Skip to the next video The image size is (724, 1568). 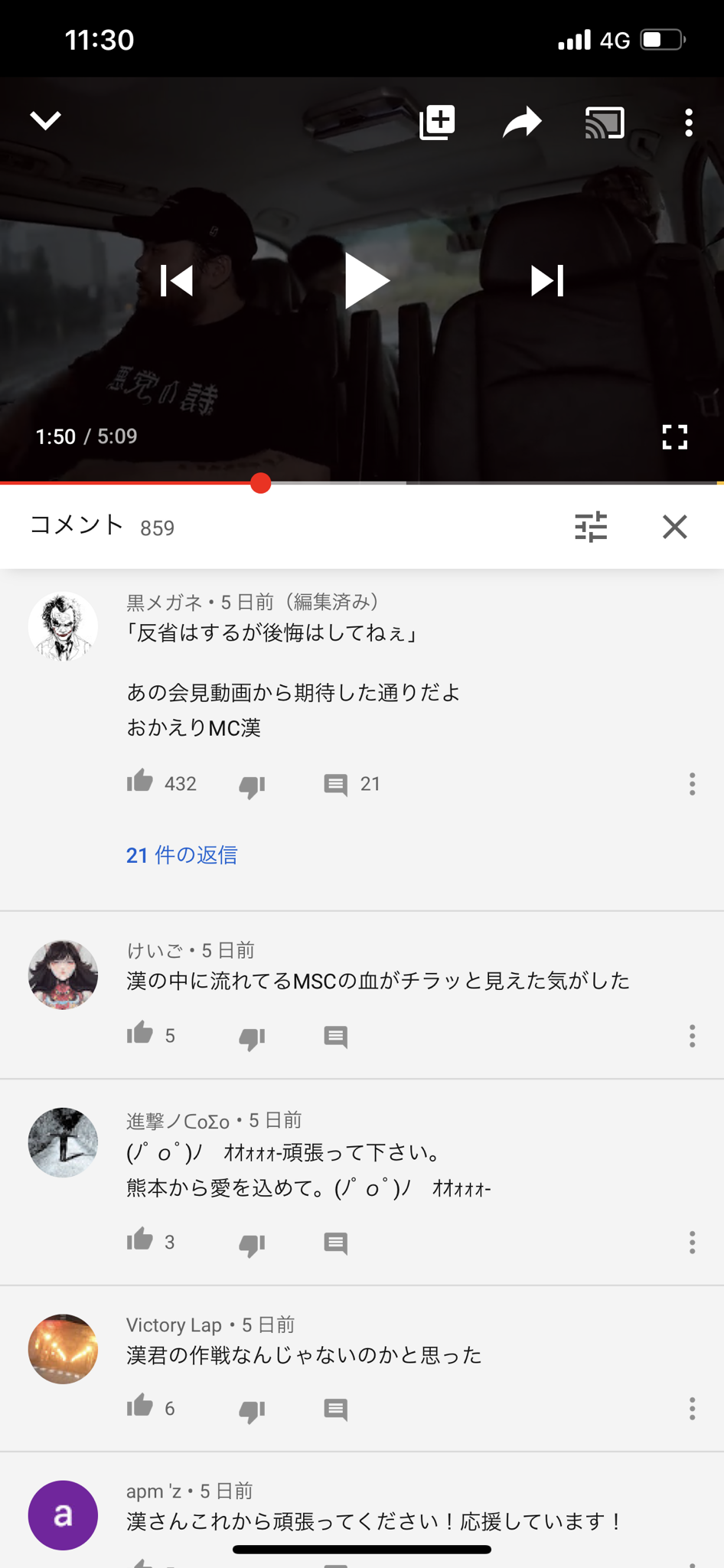548,281
